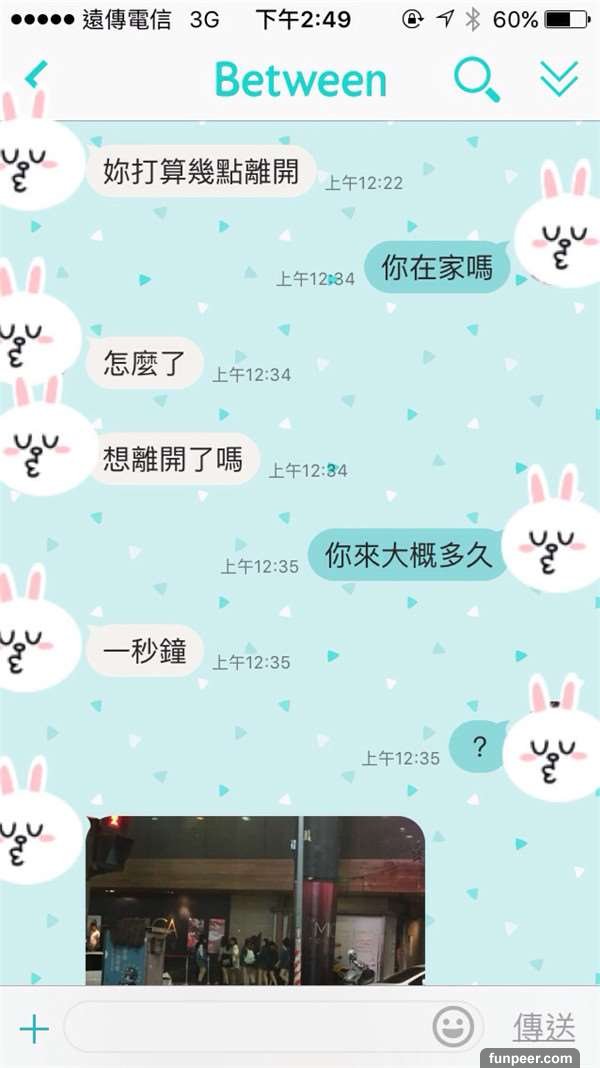The width and height of the screenshot is (600, 1068).
Task: Tap the plus icon to attach content
Action: [34, 1029]
